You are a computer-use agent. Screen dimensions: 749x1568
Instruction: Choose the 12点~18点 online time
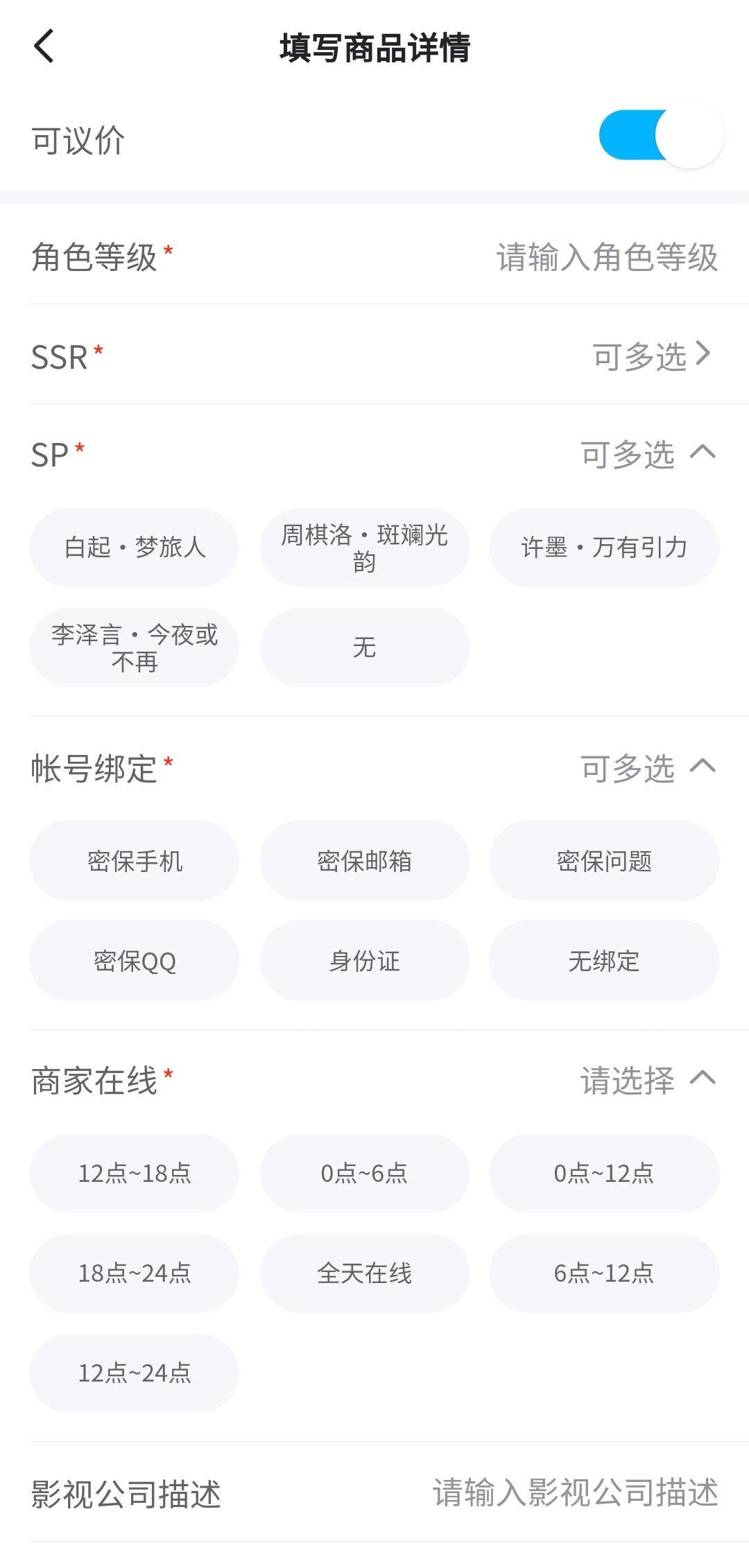tap(135, 1174)
